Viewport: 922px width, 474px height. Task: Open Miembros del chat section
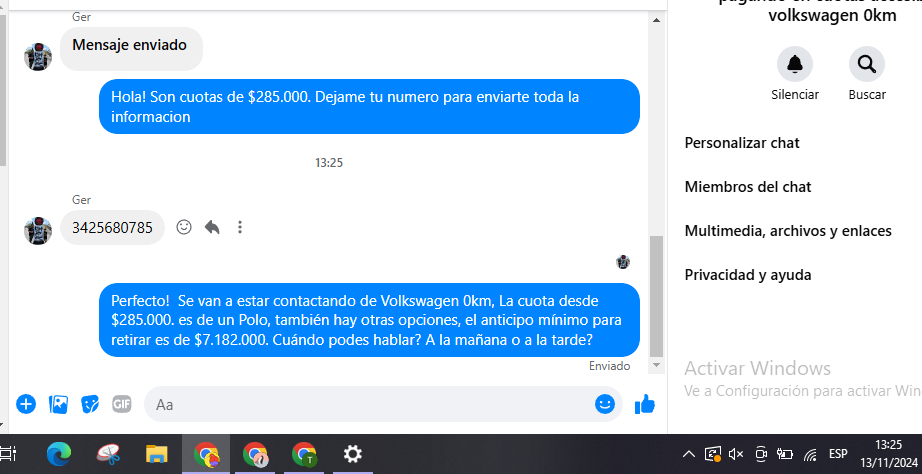click(x=748, y=187)
